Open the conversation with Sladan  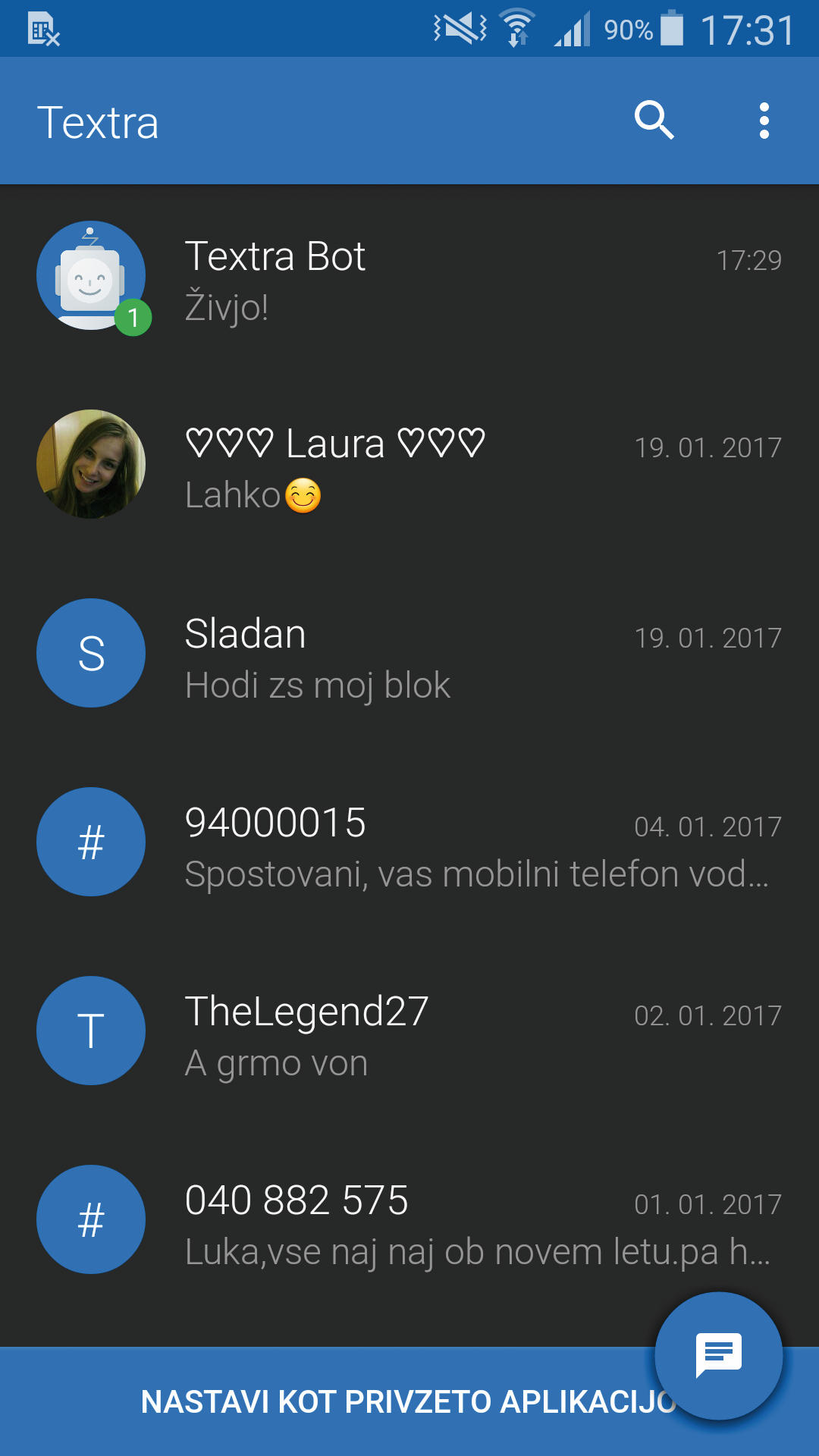click(x=409, y=656)
